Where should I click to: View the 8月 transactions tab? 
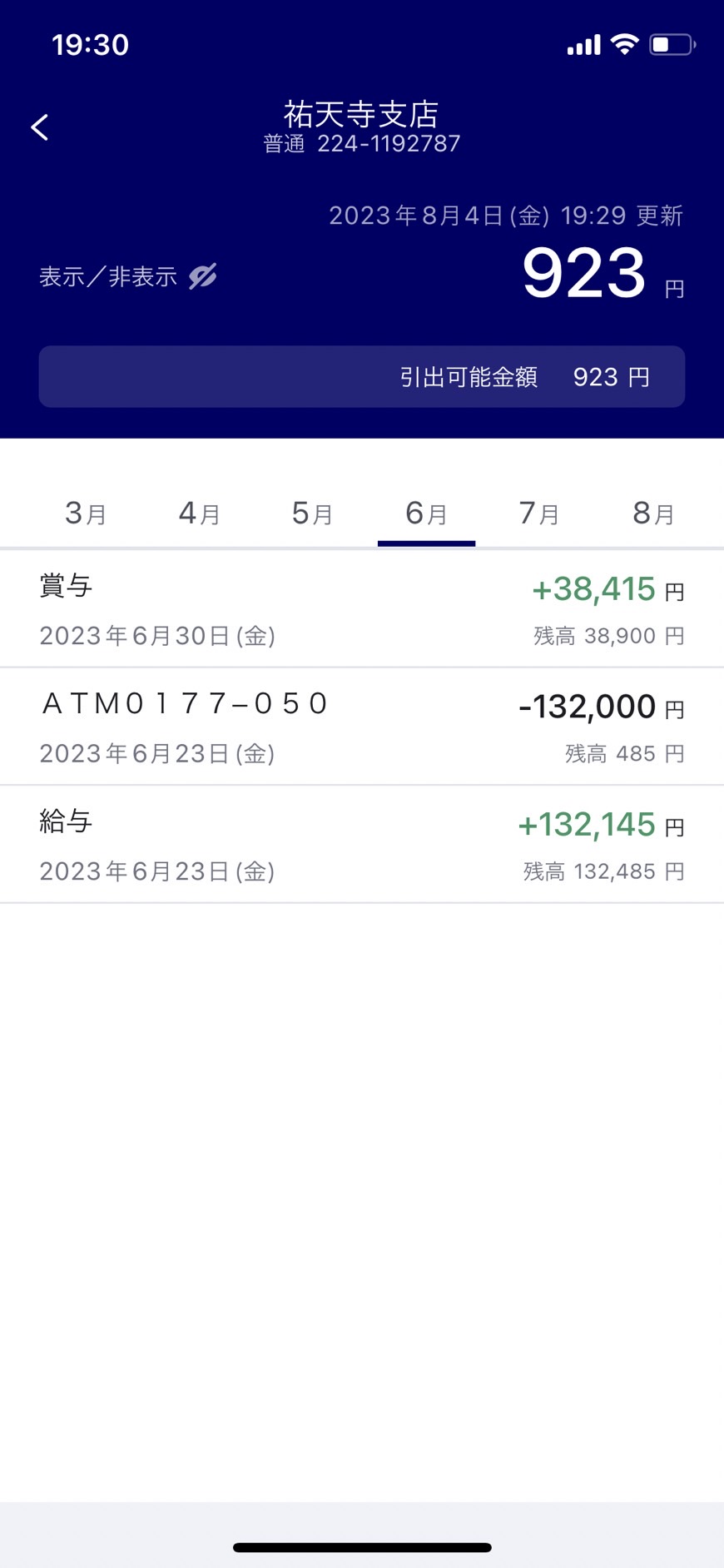[x=653, y=513]
